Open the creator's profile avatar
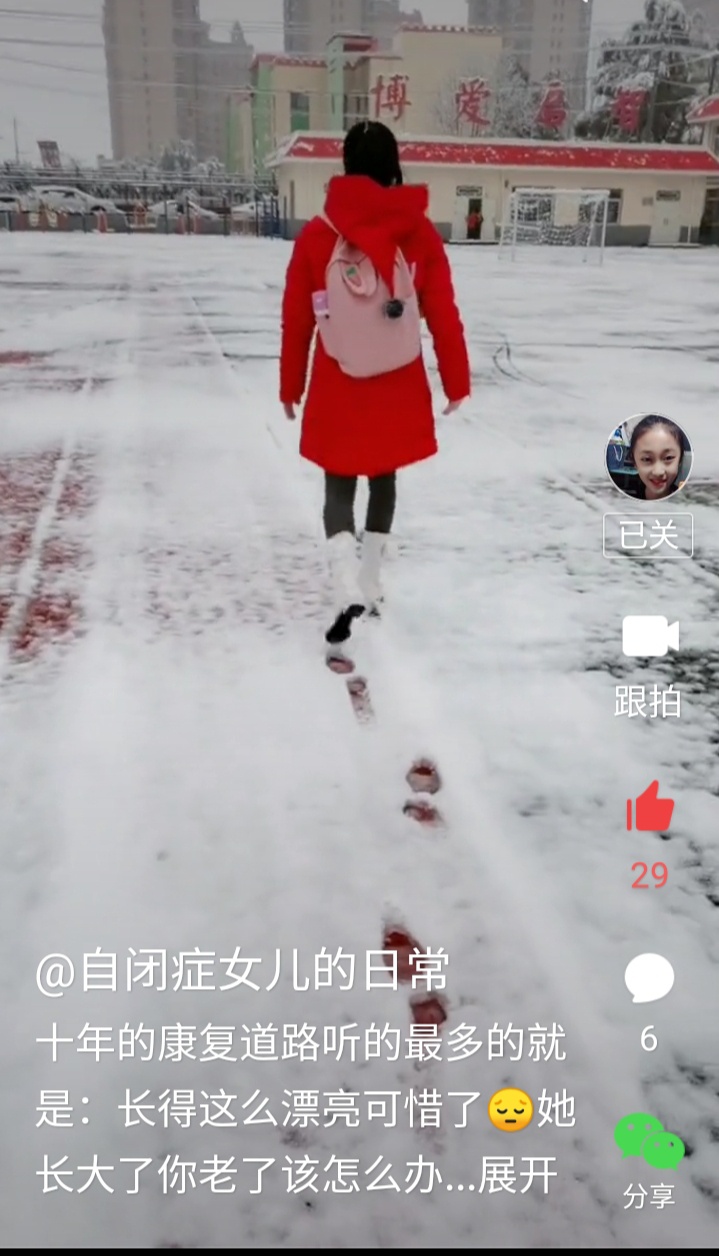 click(648, 457)
